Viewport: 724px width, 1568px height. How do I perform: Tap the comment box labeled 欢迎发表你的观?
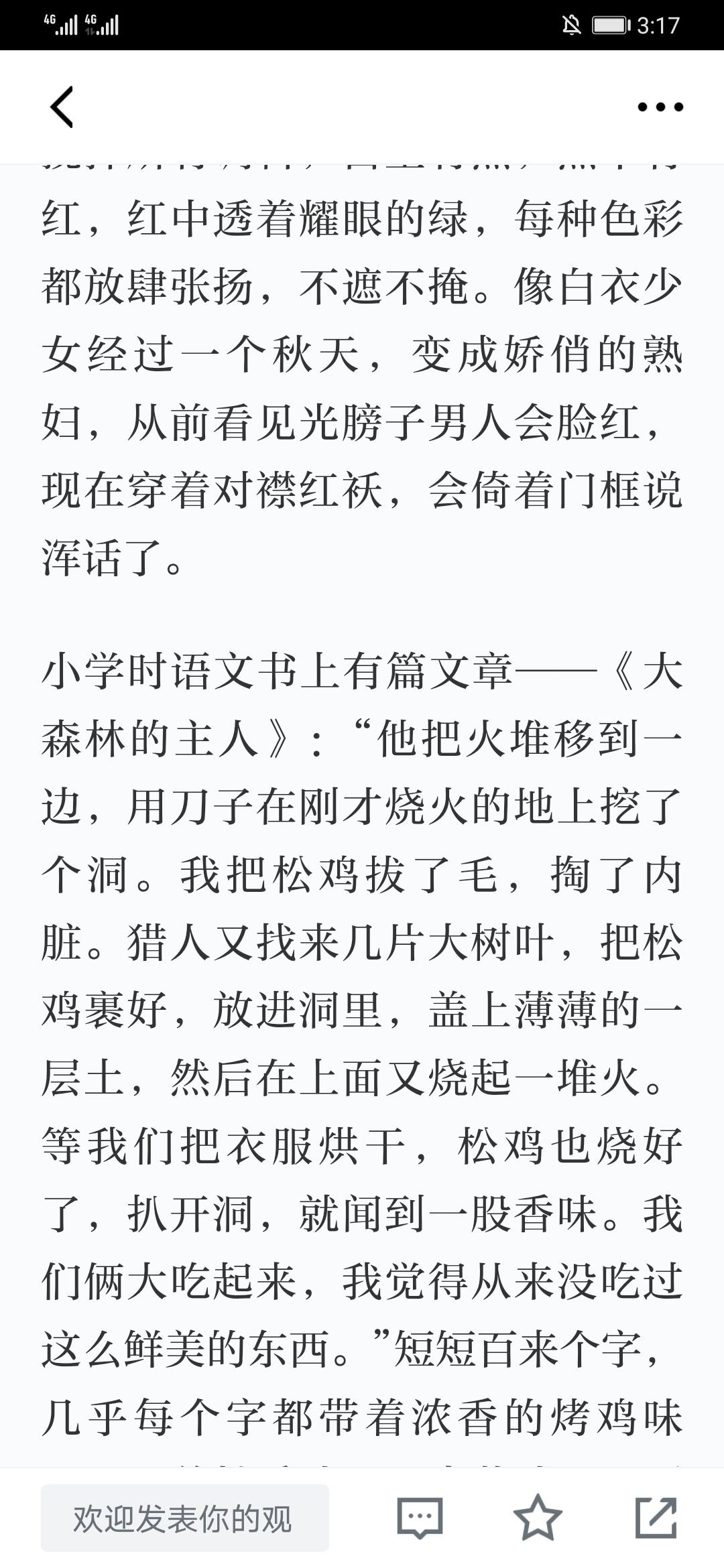tap(185, 1518)
